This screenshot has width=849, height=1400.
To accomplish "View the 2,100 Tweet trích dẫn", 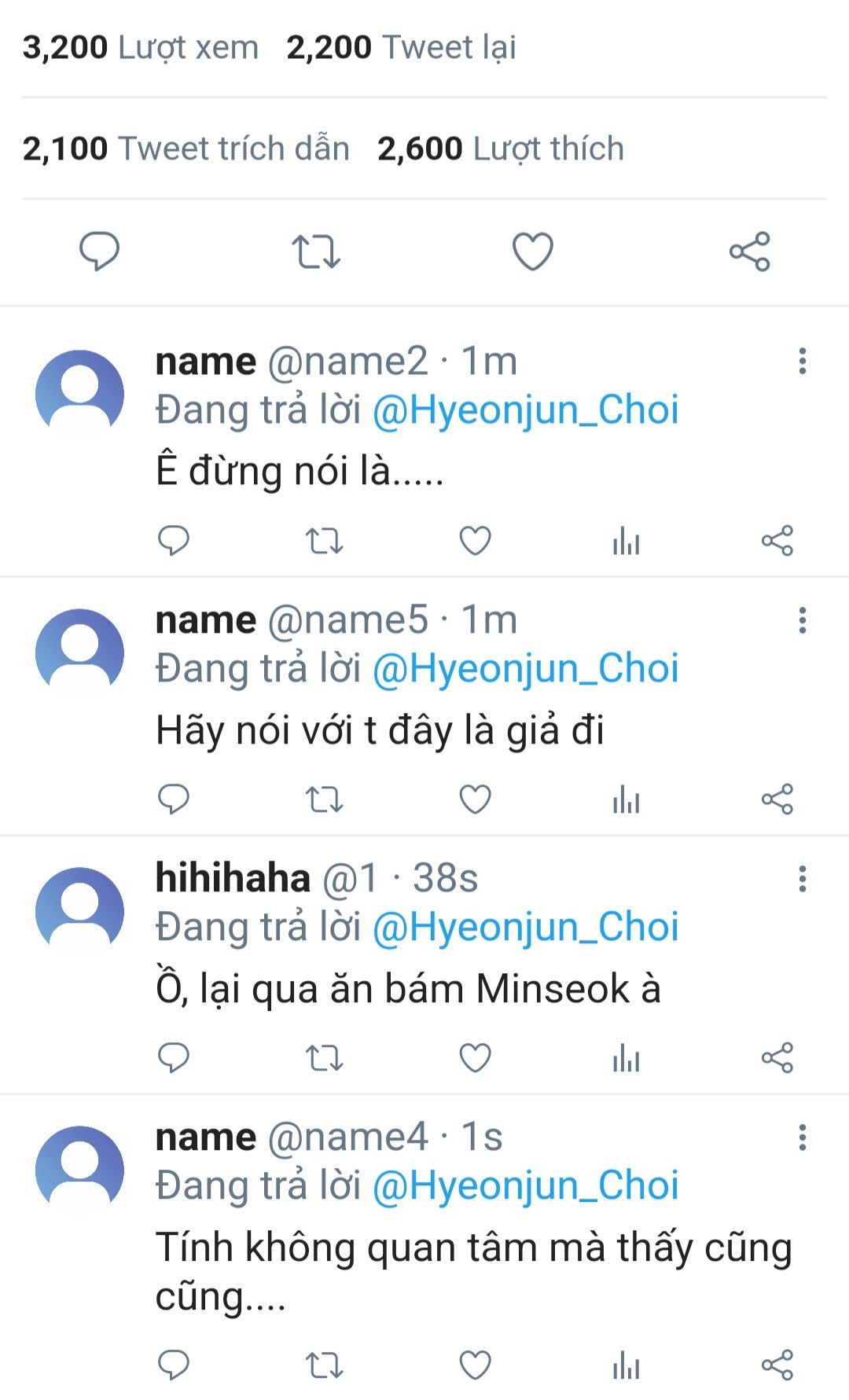I will pos(186,149).
